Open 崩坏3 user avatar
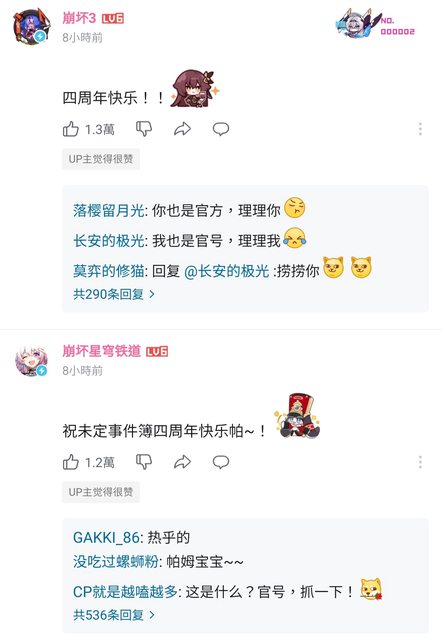 31,27
